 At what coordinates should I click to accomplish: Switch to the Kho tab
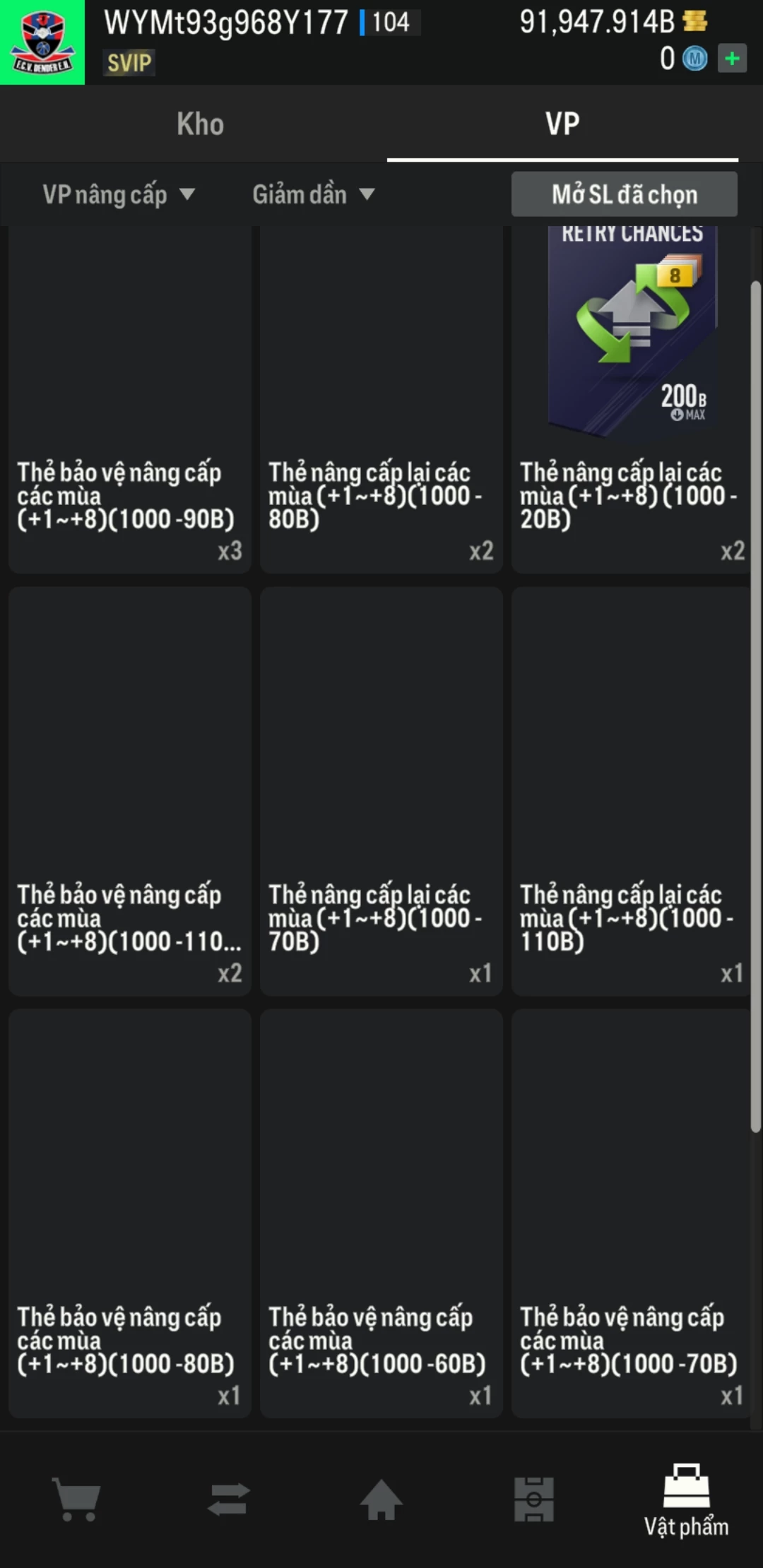click(200, 124)
